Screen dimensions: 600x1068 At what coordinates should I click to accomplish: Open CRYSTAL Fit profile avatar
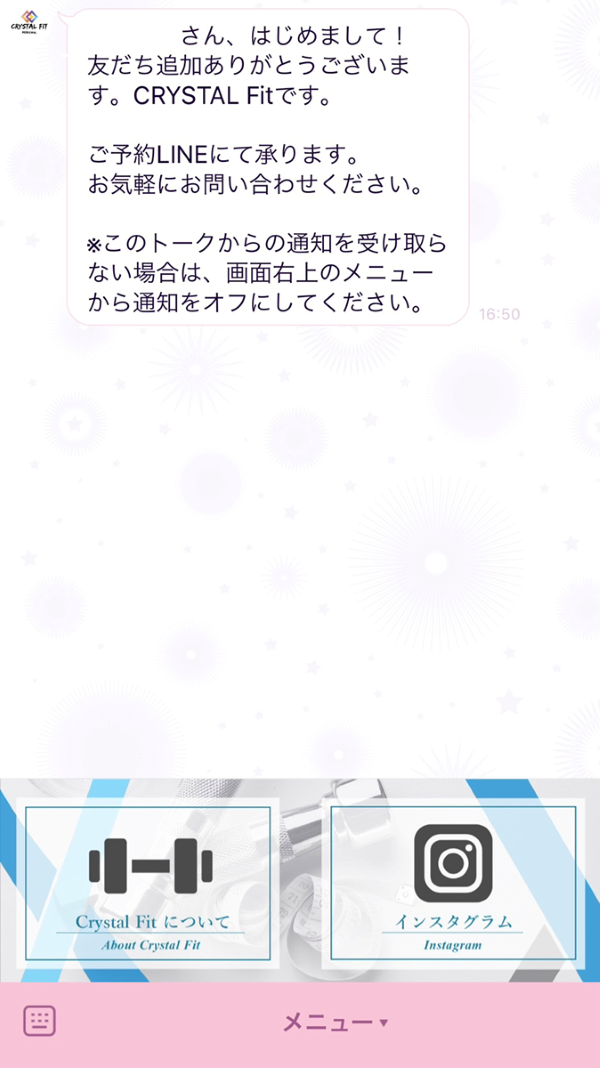[x=28, y=22]
